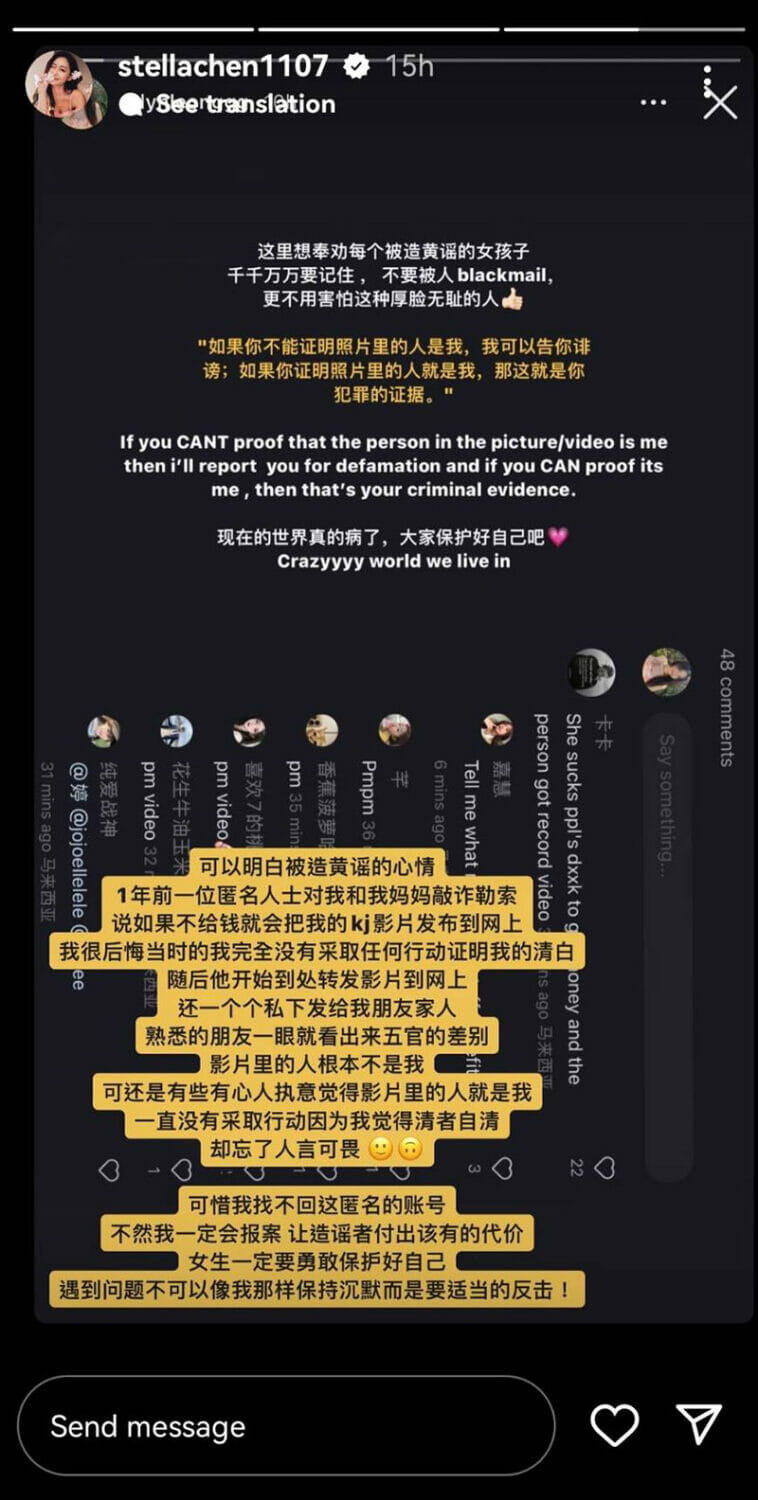Tap the stellachen1107 username

pyautogui.click(x=222, y=66)
